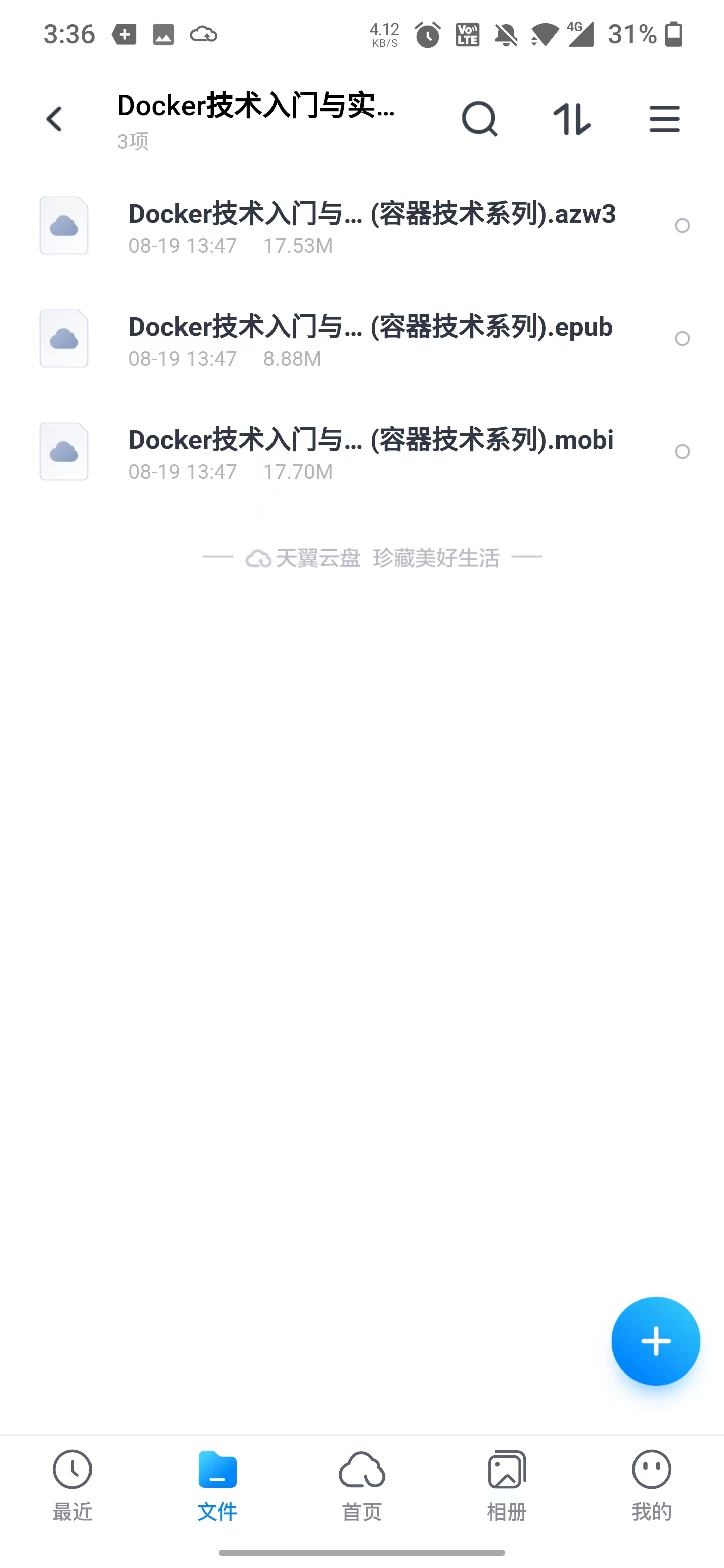
Task: Open the sort order options
Action: (571, 119)
